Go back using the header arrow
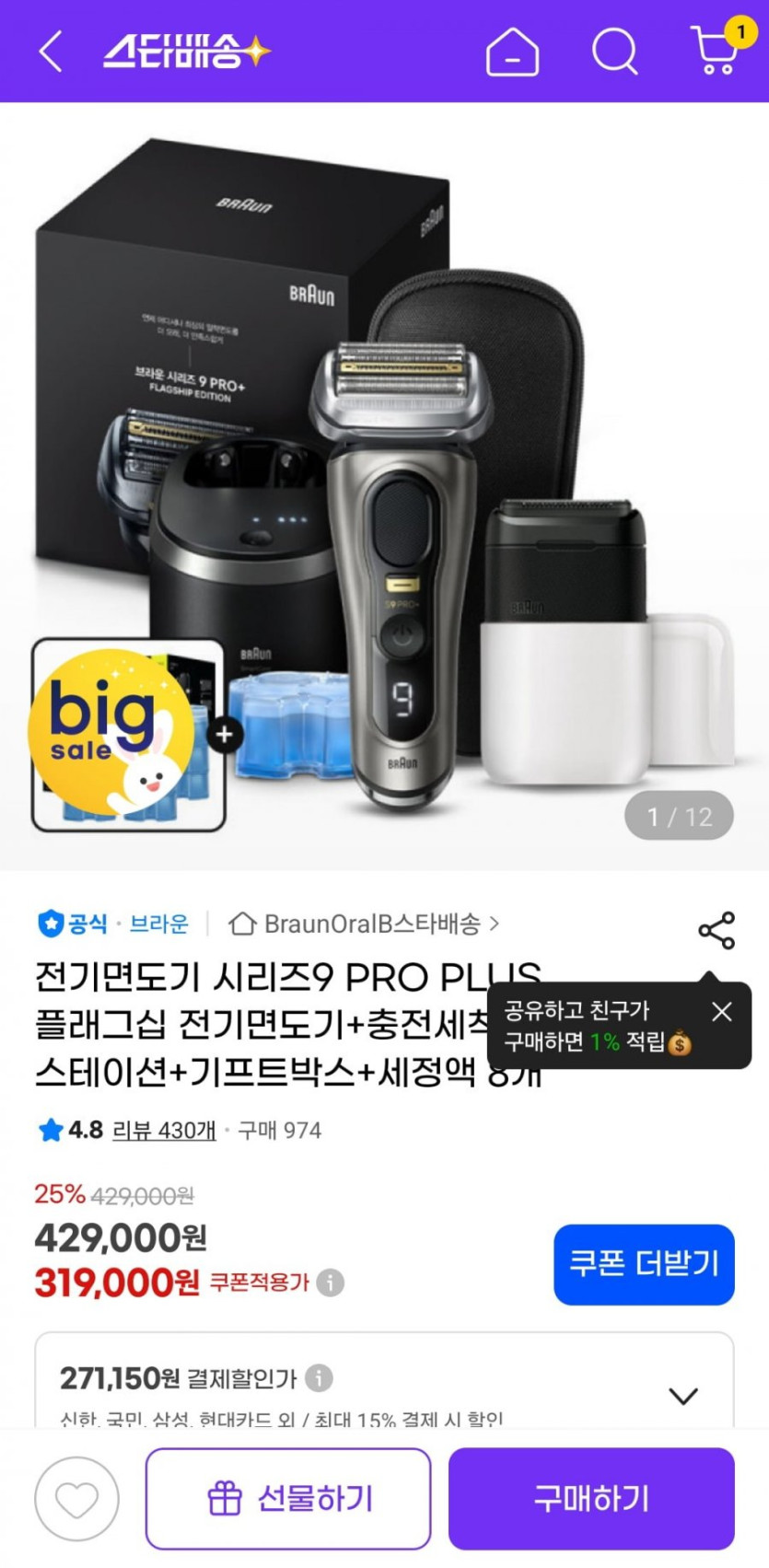This screenshot has width=769, height=1568. coord(52,52)
